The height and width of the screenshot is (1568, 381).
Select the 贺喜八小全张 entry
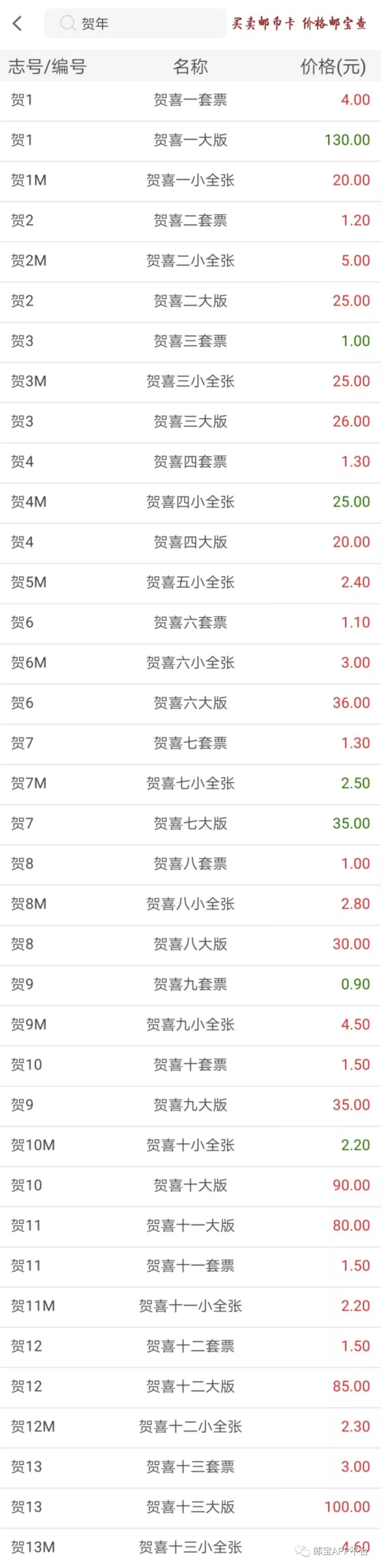190,903
